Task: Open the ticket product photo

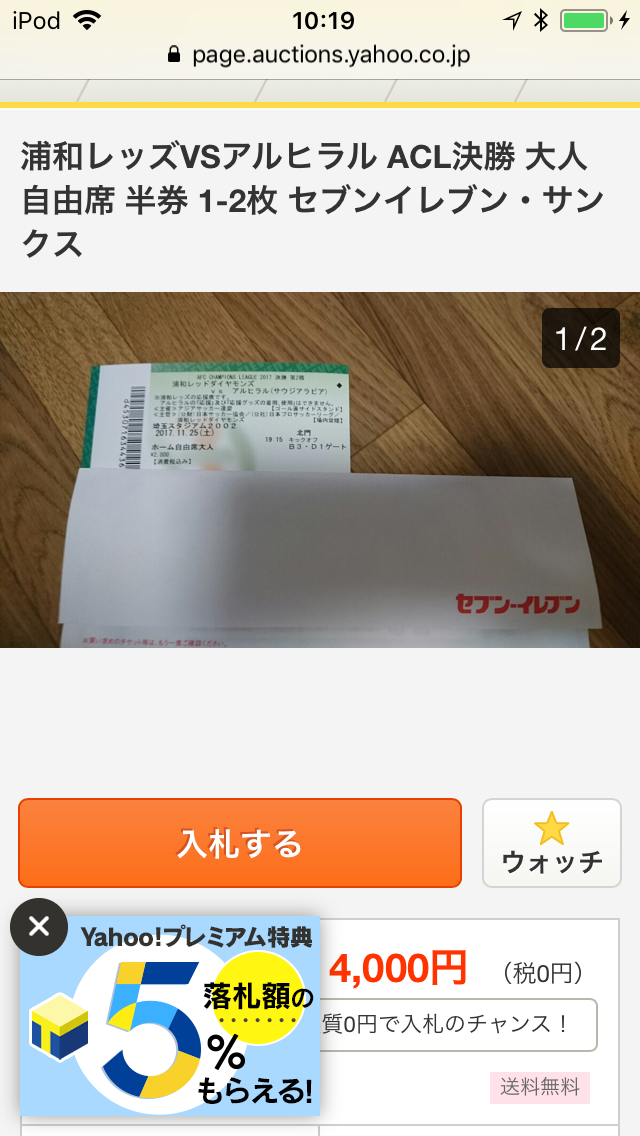Action: point(320,470)
